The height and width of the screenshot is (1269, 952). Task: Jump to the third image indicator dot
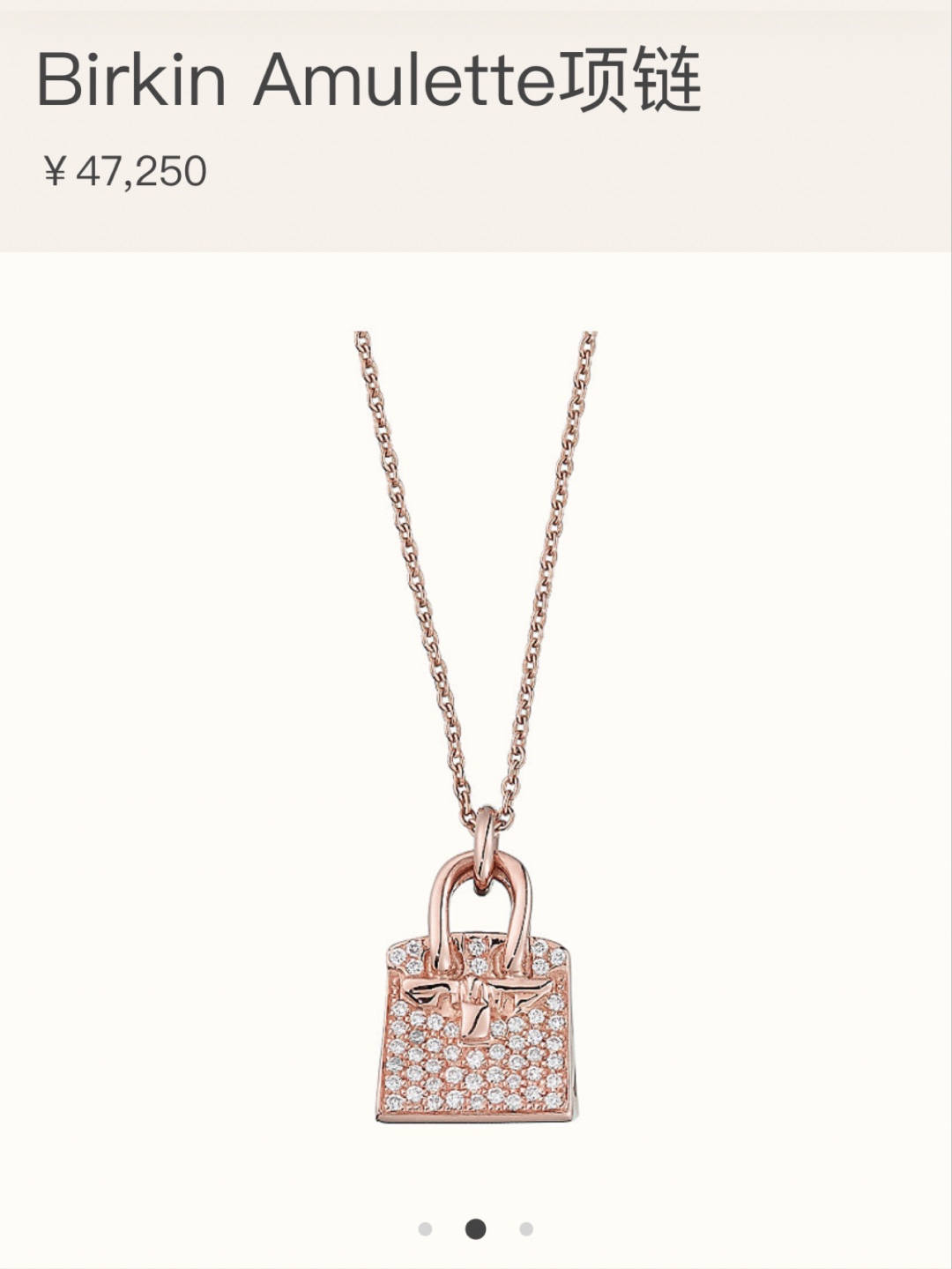coord(526,1229)
